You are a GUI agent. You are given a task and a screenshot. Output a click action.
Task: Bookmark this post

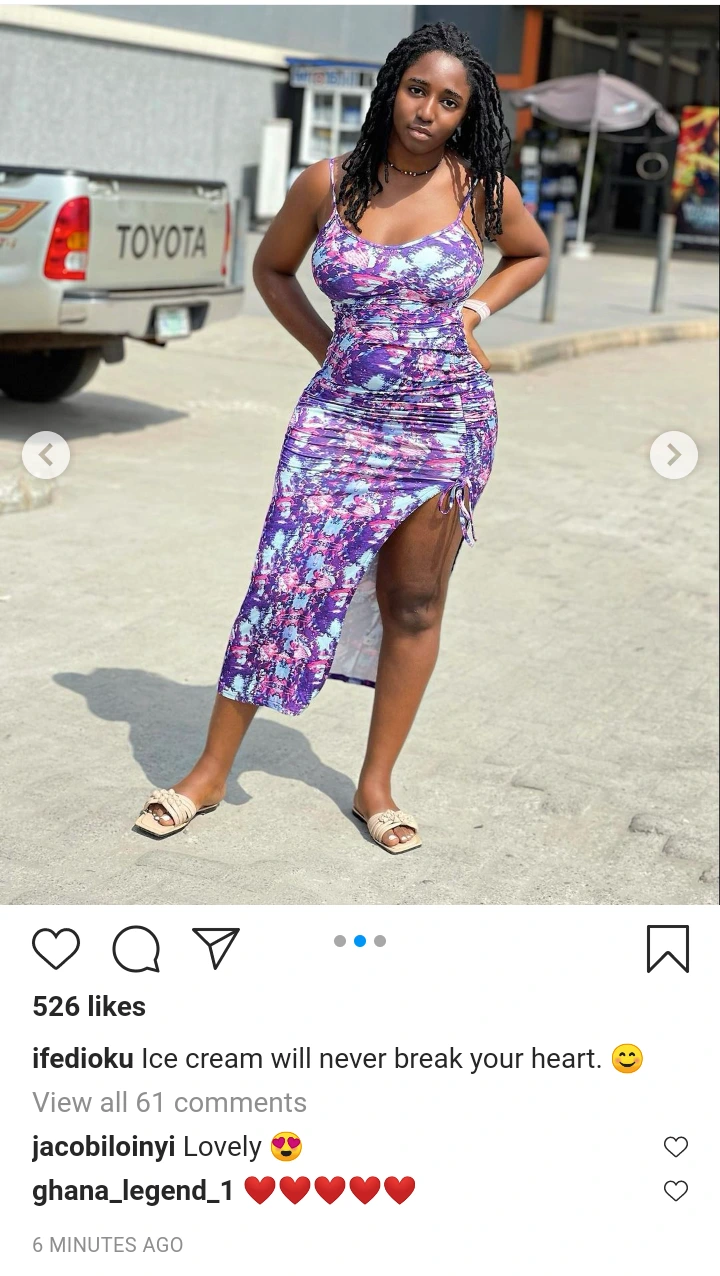(x=667, y=948)
